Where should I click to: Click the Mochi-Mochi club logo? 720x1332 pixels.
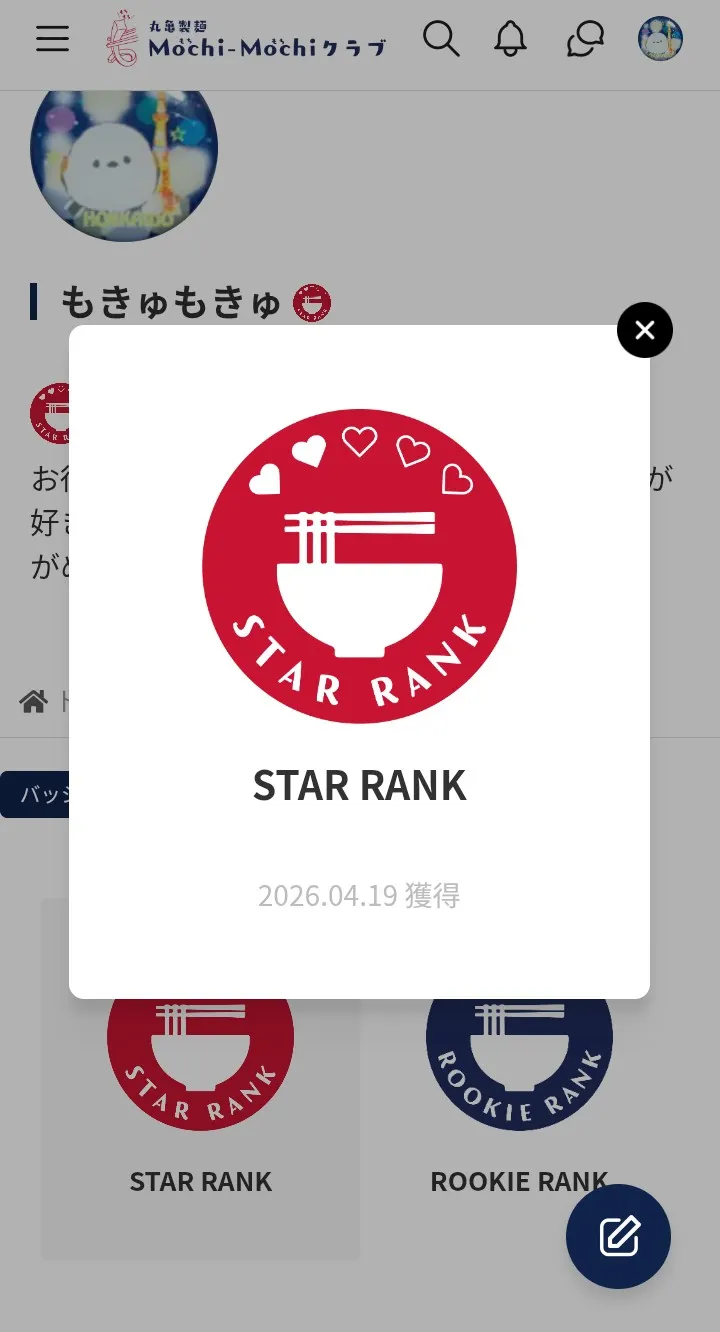coord(245,40)
